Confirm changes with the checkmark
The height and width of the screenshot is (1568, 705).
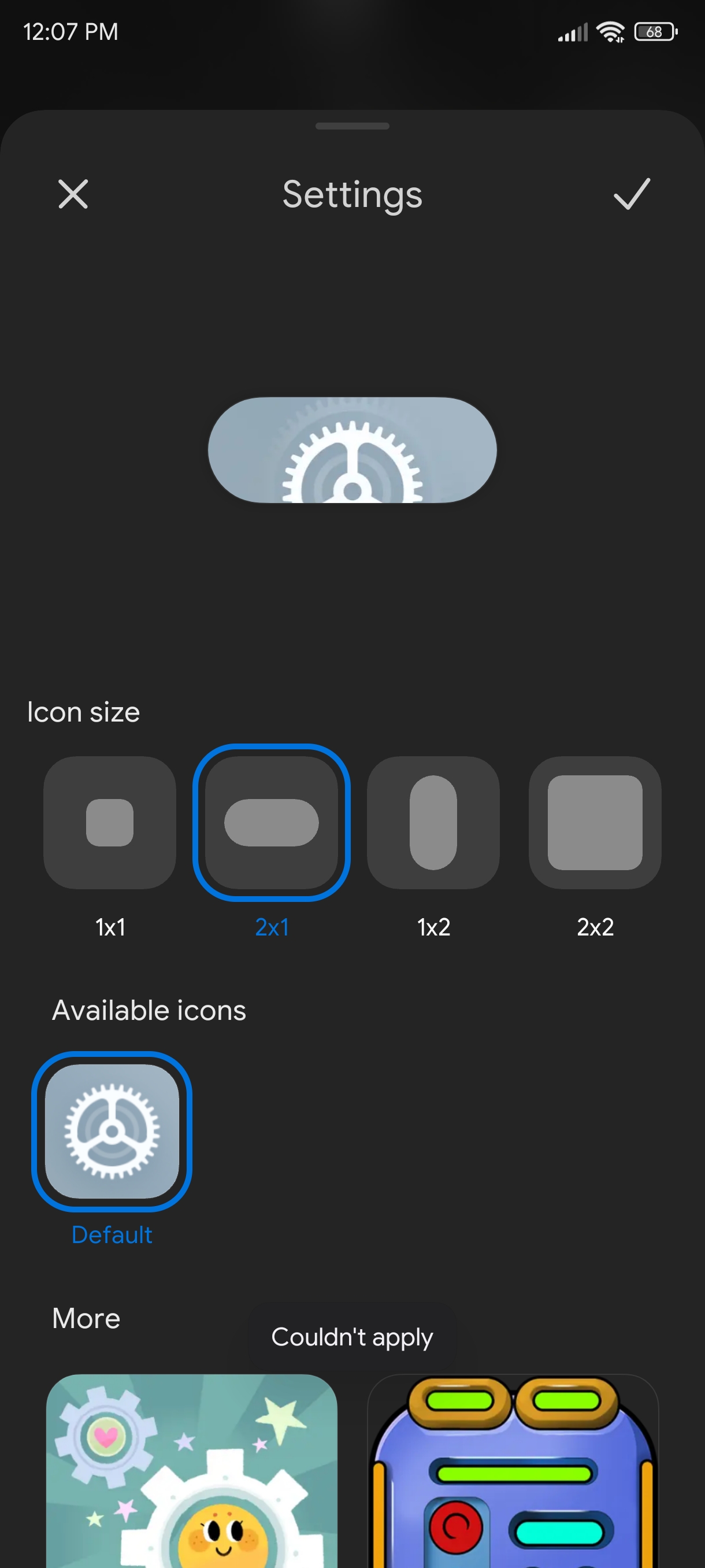click(632, 194)
